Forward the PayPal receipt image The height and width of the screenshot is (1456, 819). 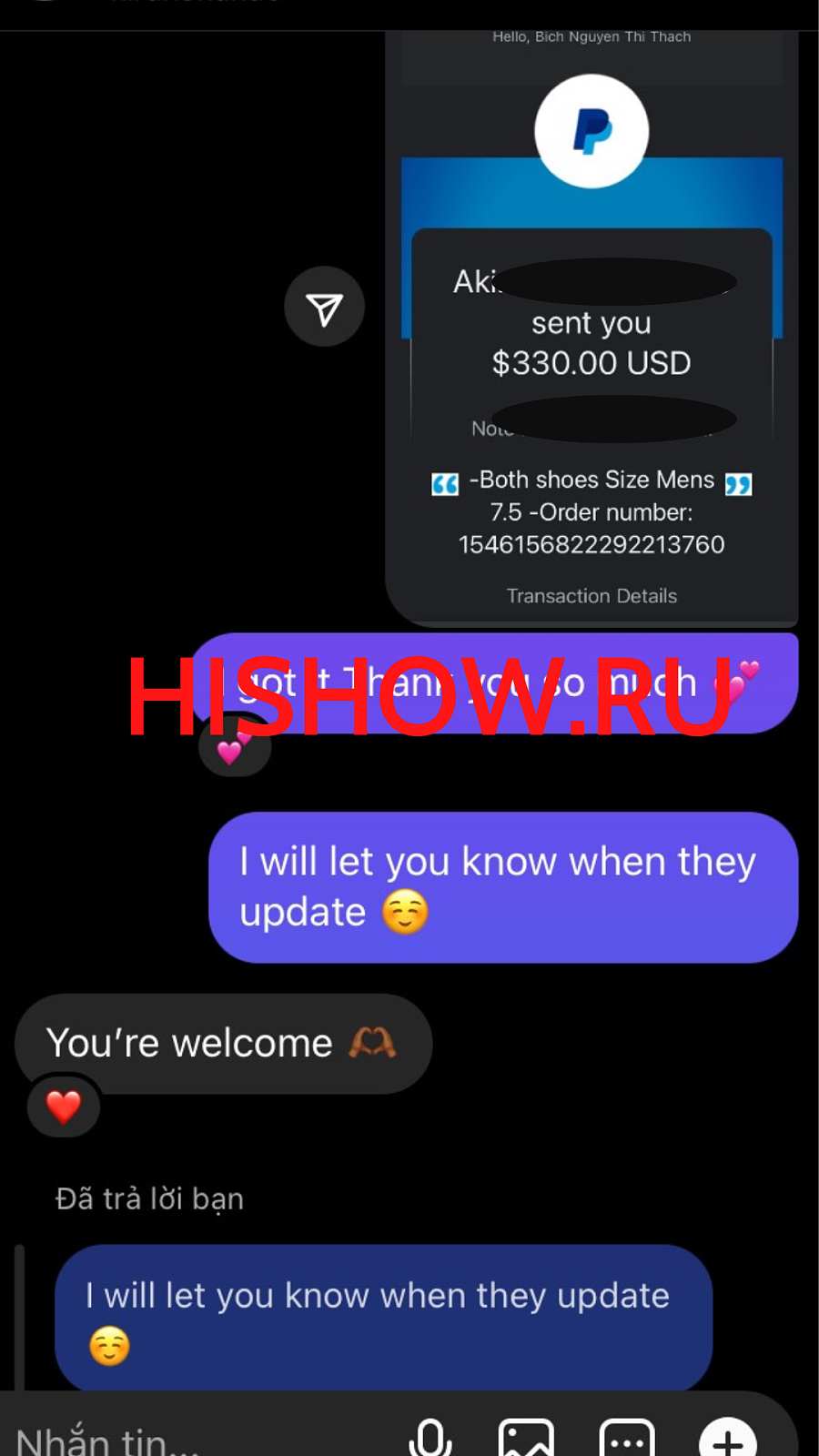(324, 307)
